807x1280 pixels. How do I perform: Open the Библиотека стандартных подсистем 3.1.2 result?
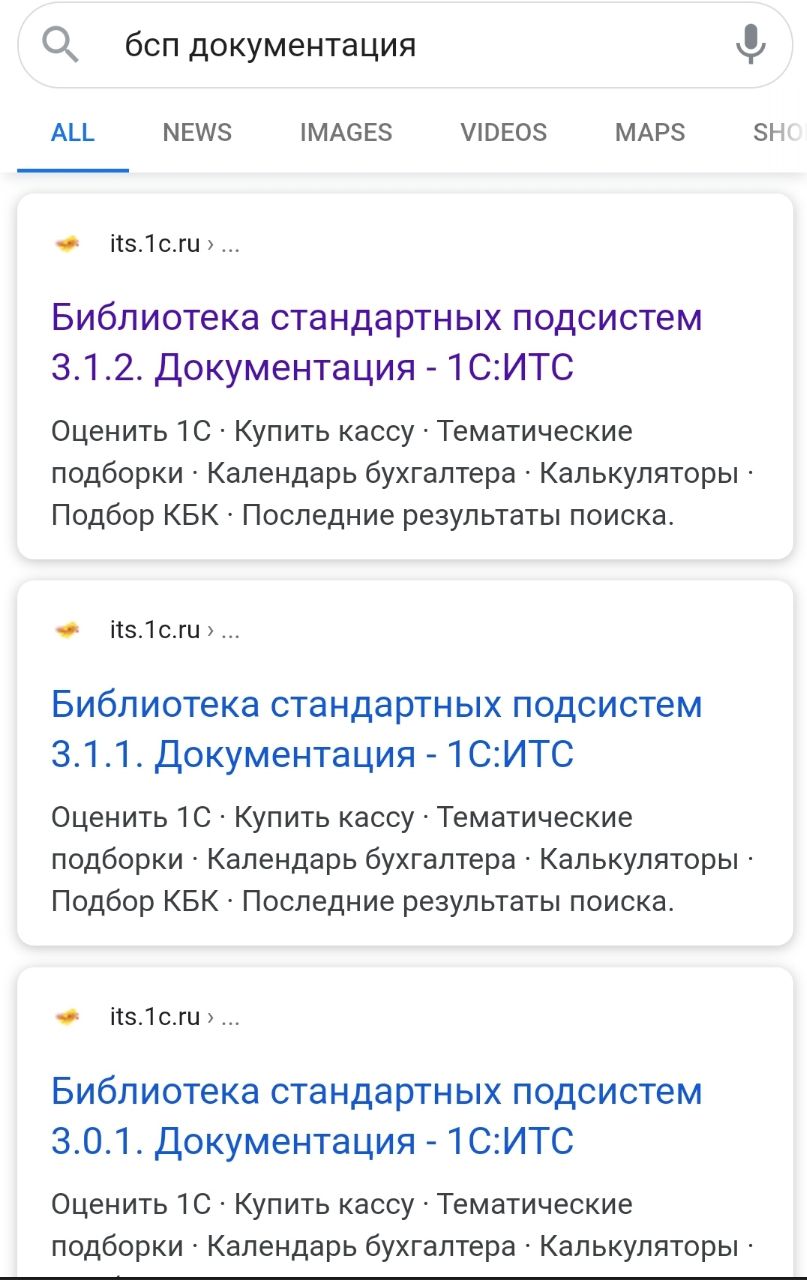(377, 343)
